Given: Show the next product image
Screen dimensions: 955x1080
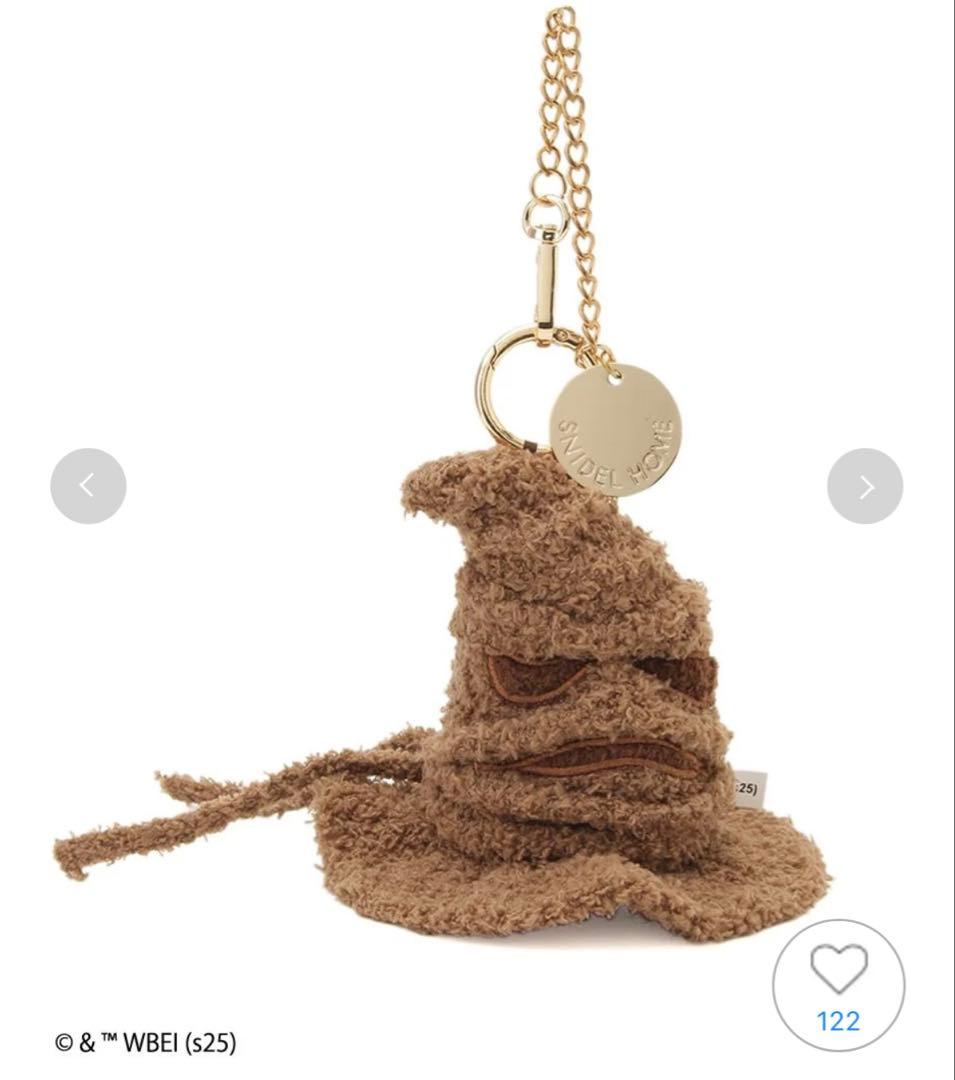Looking at the screenshot, I should click(865, 486).
